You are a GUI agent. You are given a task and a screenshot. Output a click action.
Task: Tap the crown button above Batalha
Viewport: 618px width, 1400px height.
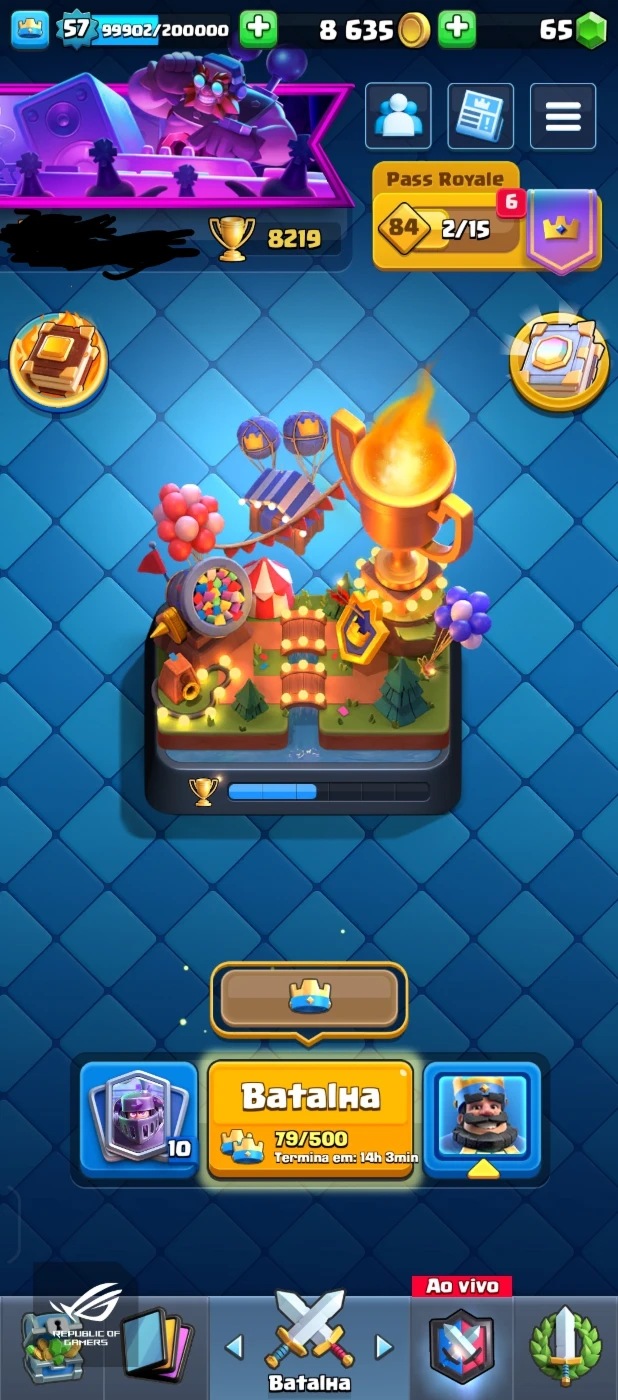(309, 999)
